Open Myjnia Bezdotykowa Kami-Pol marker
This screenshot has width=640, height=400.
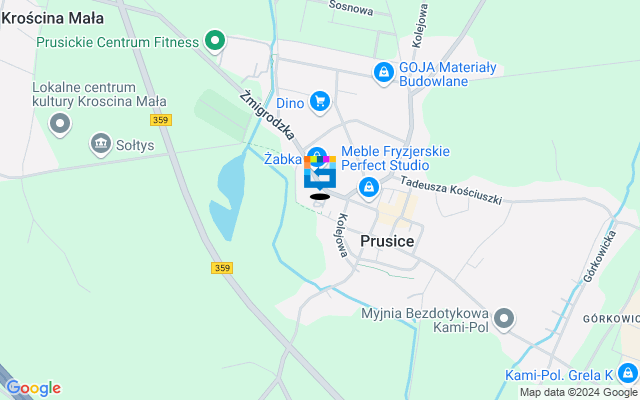click(504, 320)
